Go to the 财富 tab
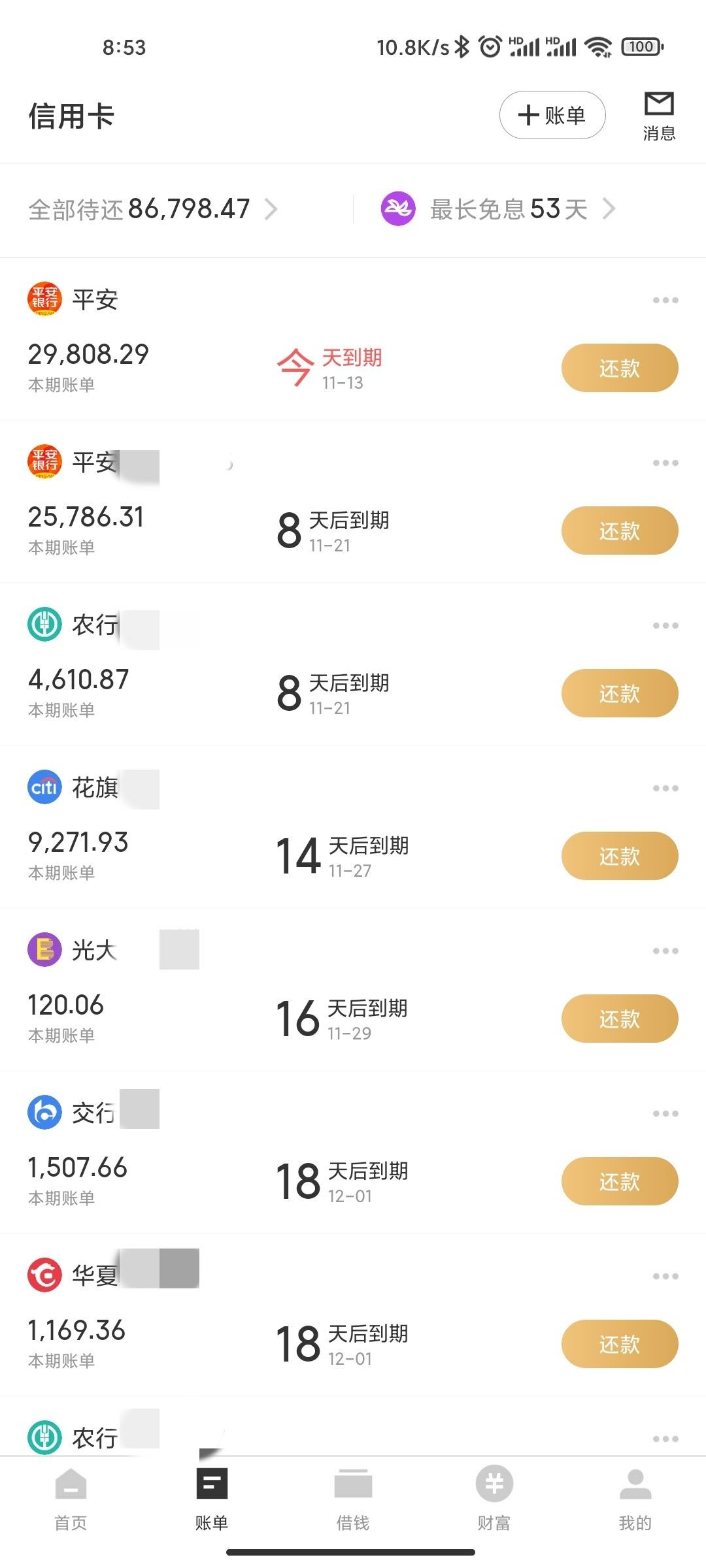Screen dimensions: 706x1568 (x=494, y=1499)
